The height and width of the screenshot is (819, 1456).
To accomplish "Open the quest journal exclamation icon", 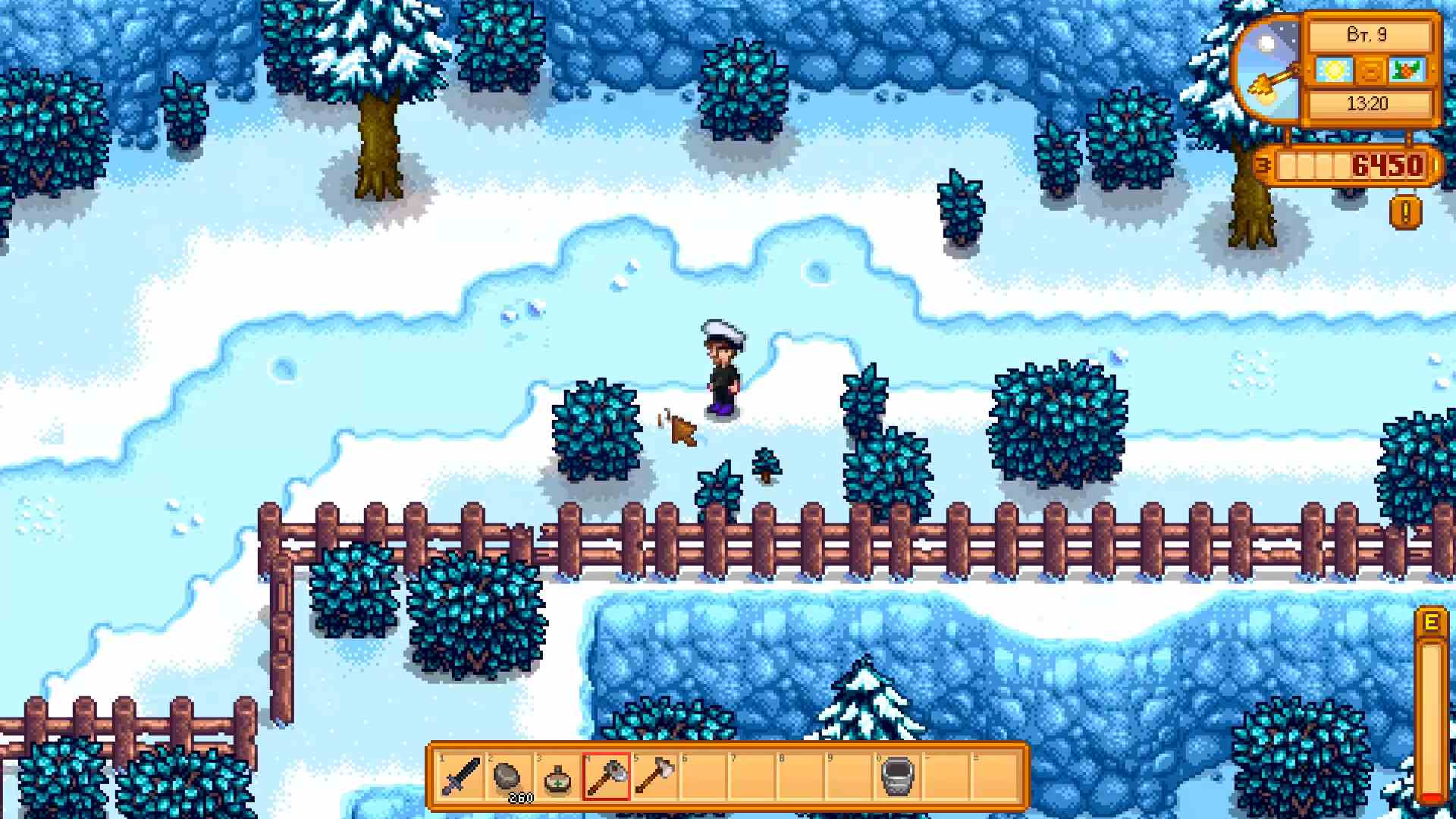I will click(1405, 213).
